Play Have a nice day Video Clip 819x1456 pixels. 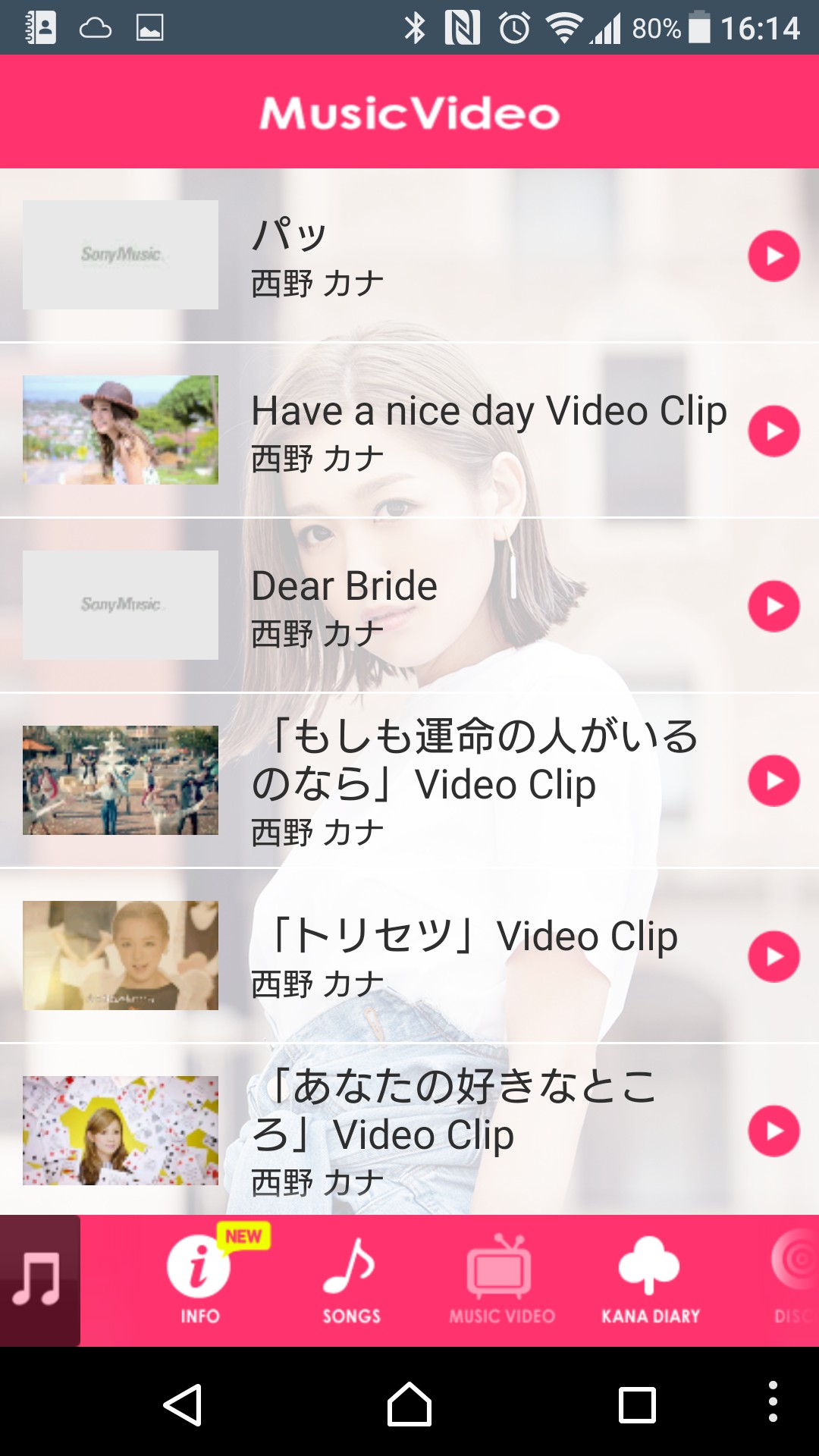[773, 431]
